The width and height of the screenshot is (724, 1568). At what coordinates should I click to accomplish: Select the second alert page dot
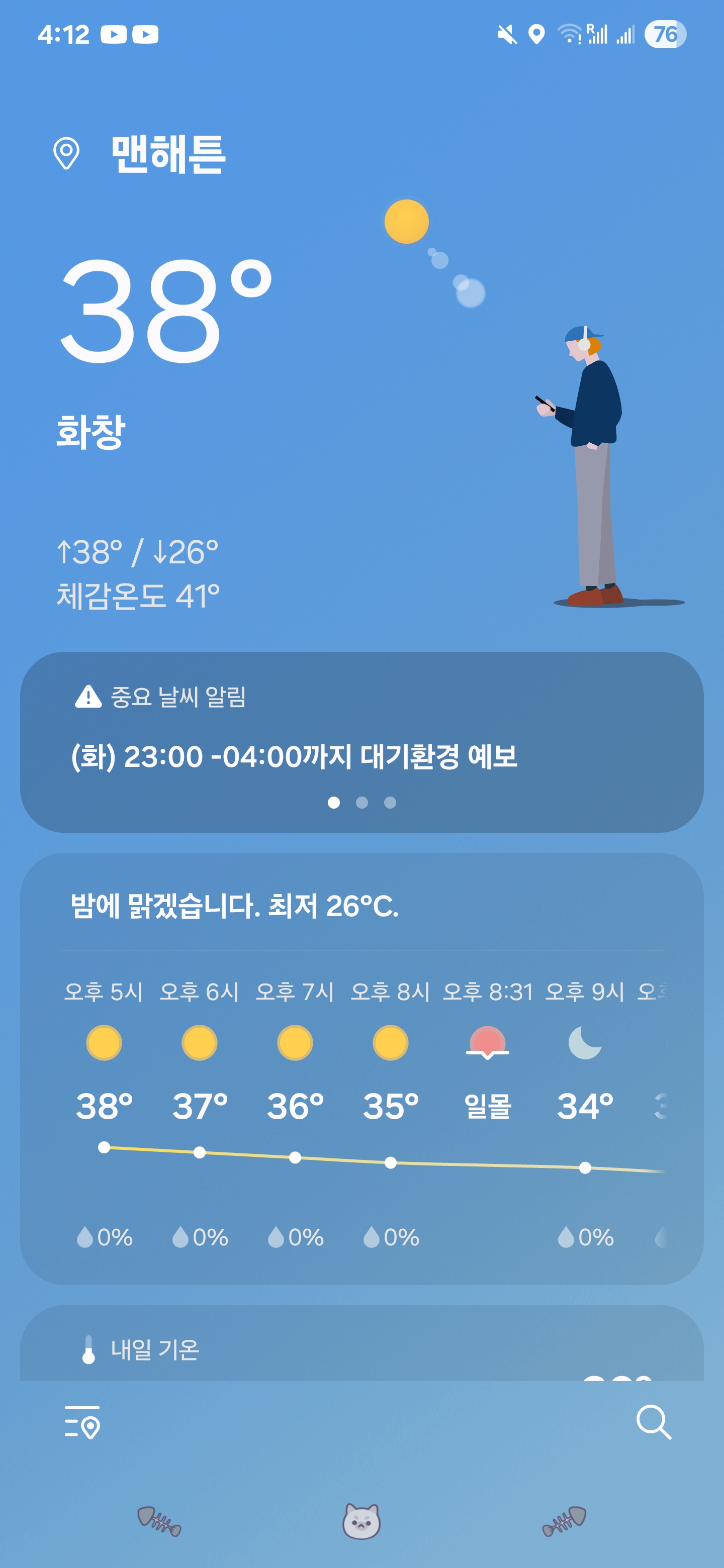click(x=361, y=803)
